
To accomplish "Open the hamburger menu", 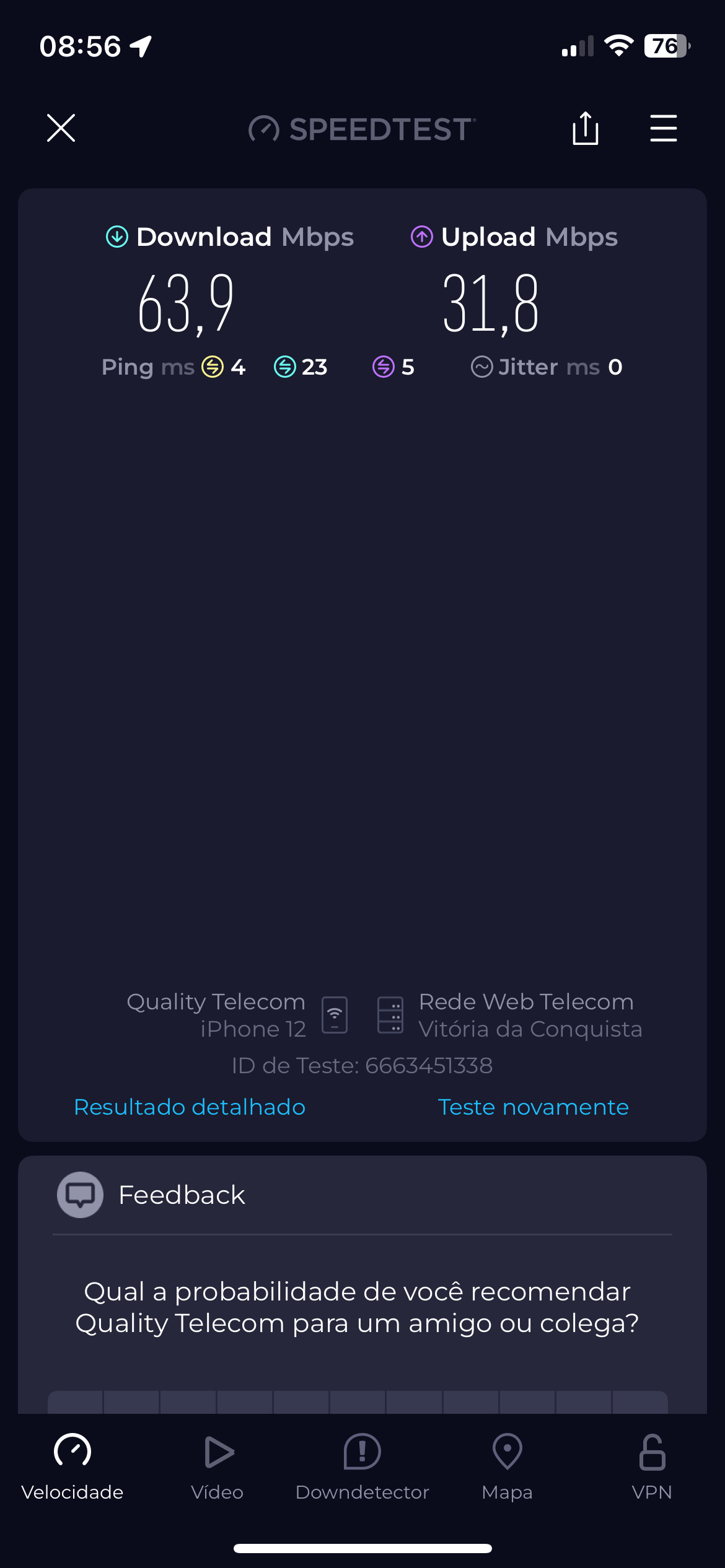I will [663, 128].
